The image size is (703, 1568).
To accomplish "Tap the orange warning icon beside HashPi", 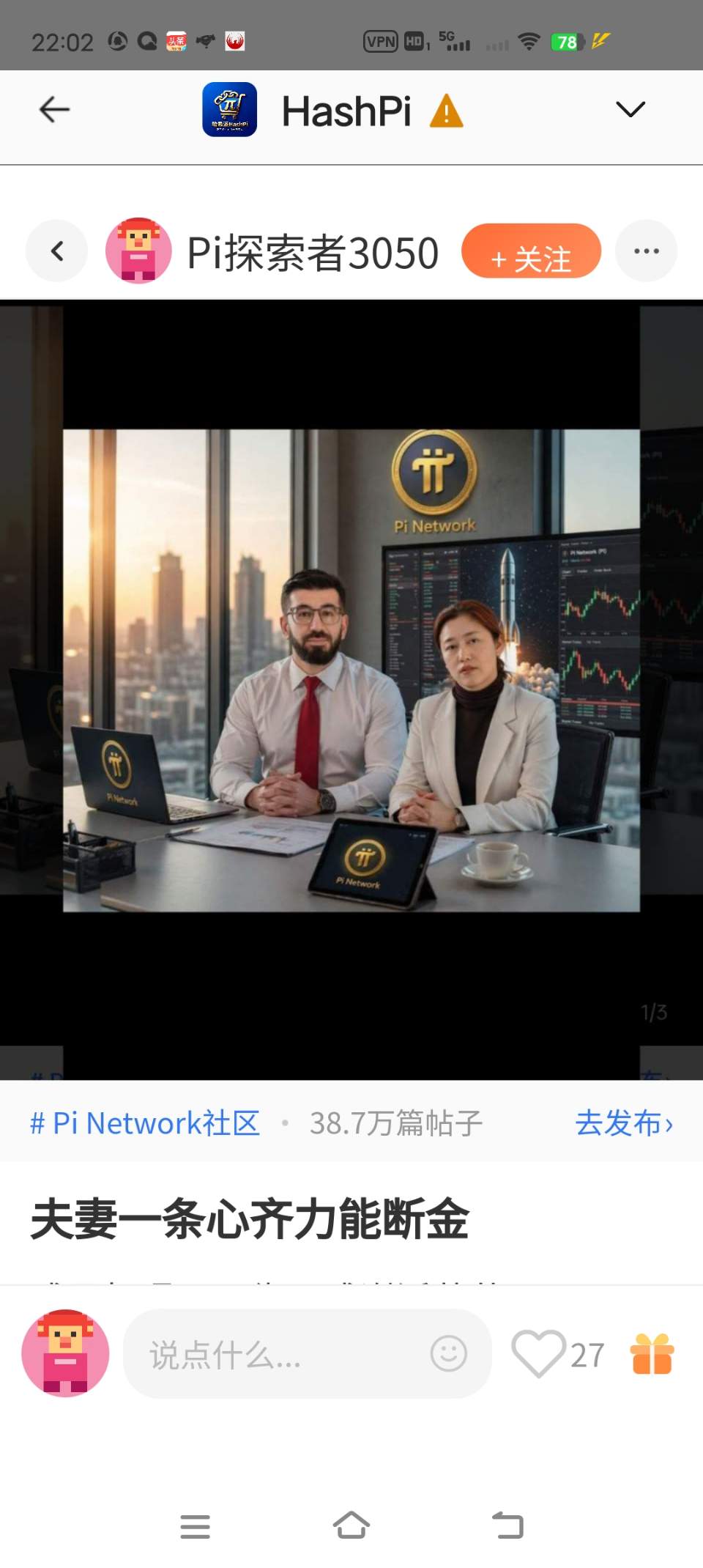I will pyautogui.click(x=446, y=111).
